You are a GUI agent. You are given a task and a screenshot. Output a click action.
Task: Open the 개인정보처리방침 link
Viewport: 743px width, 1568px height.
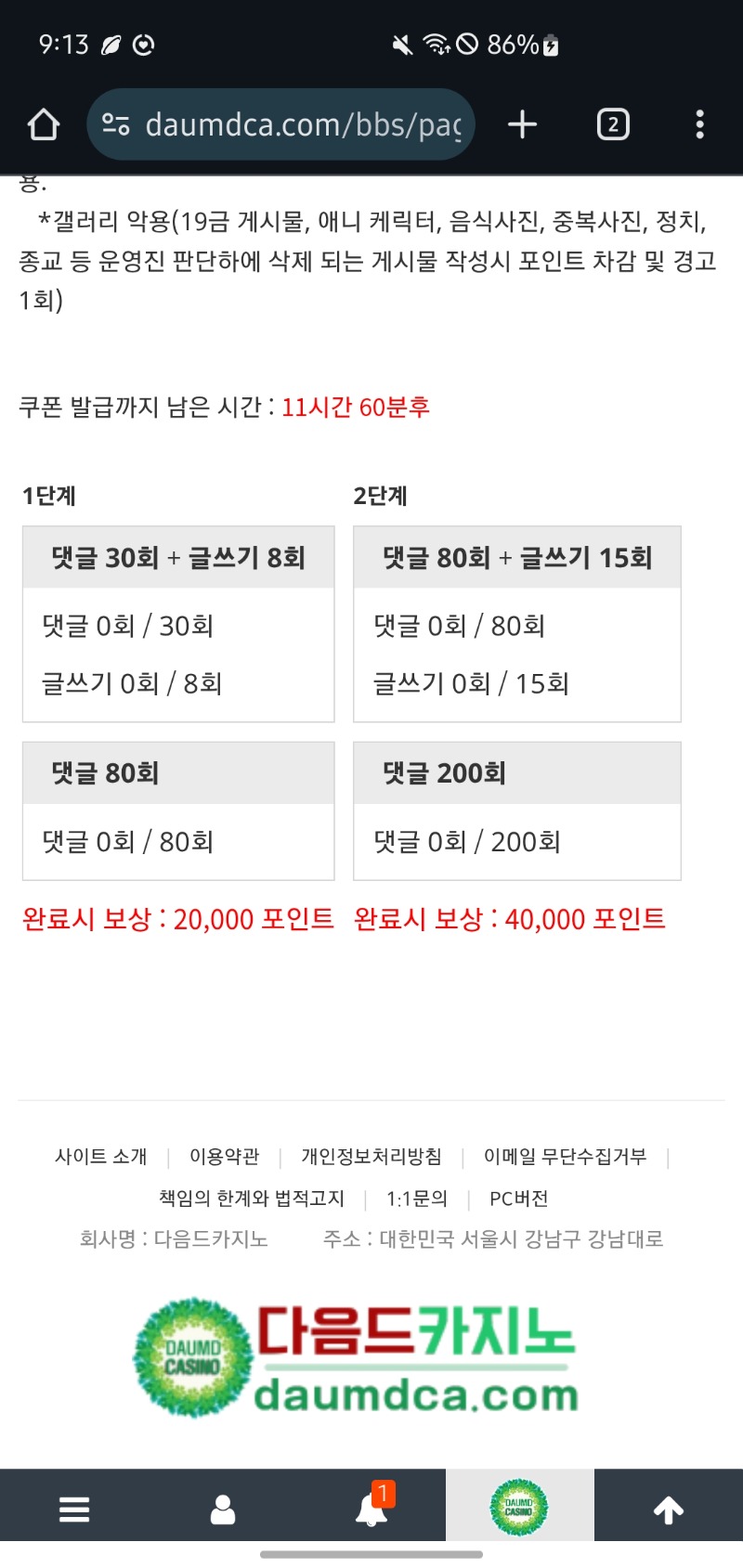click(371, 1157)
